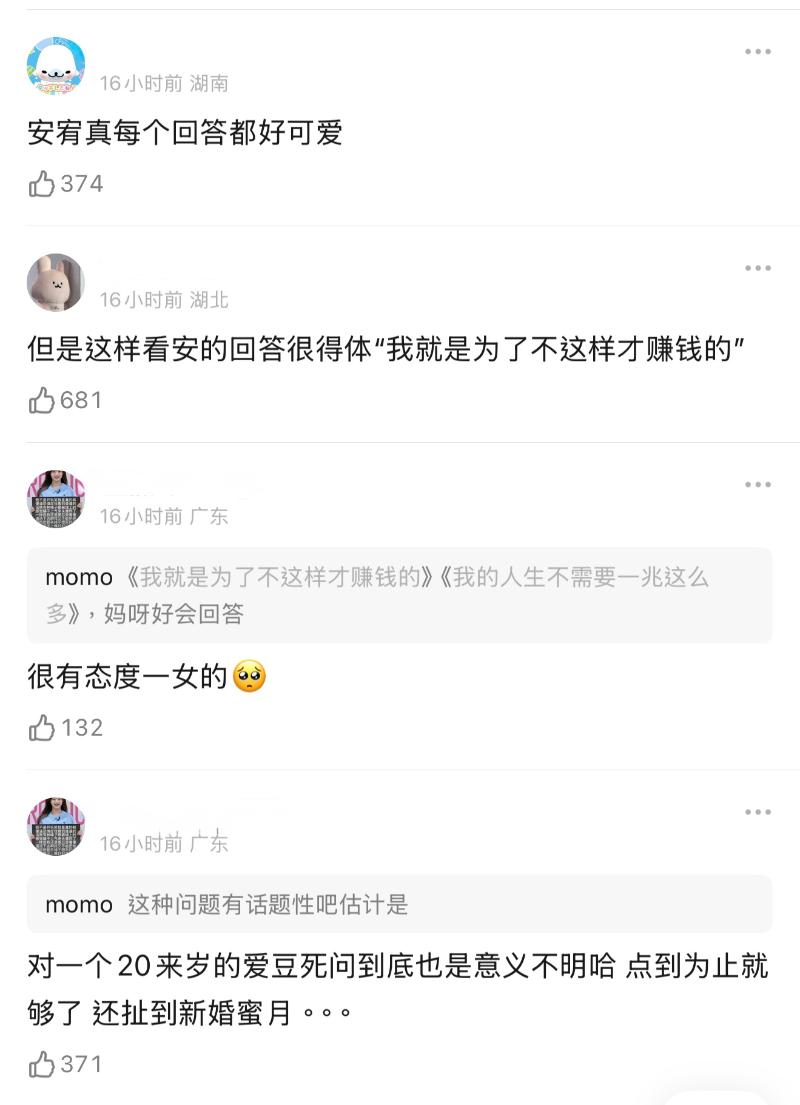
Task: View the seal avatar profile from 湖南
Action: 56,66
